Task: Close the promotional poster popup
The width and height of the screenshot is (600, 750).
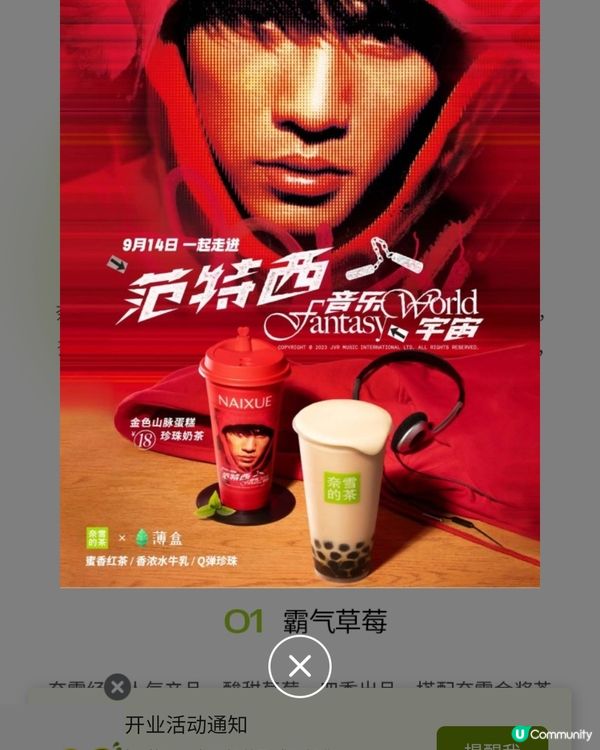Action: click(x=299, y=666)
